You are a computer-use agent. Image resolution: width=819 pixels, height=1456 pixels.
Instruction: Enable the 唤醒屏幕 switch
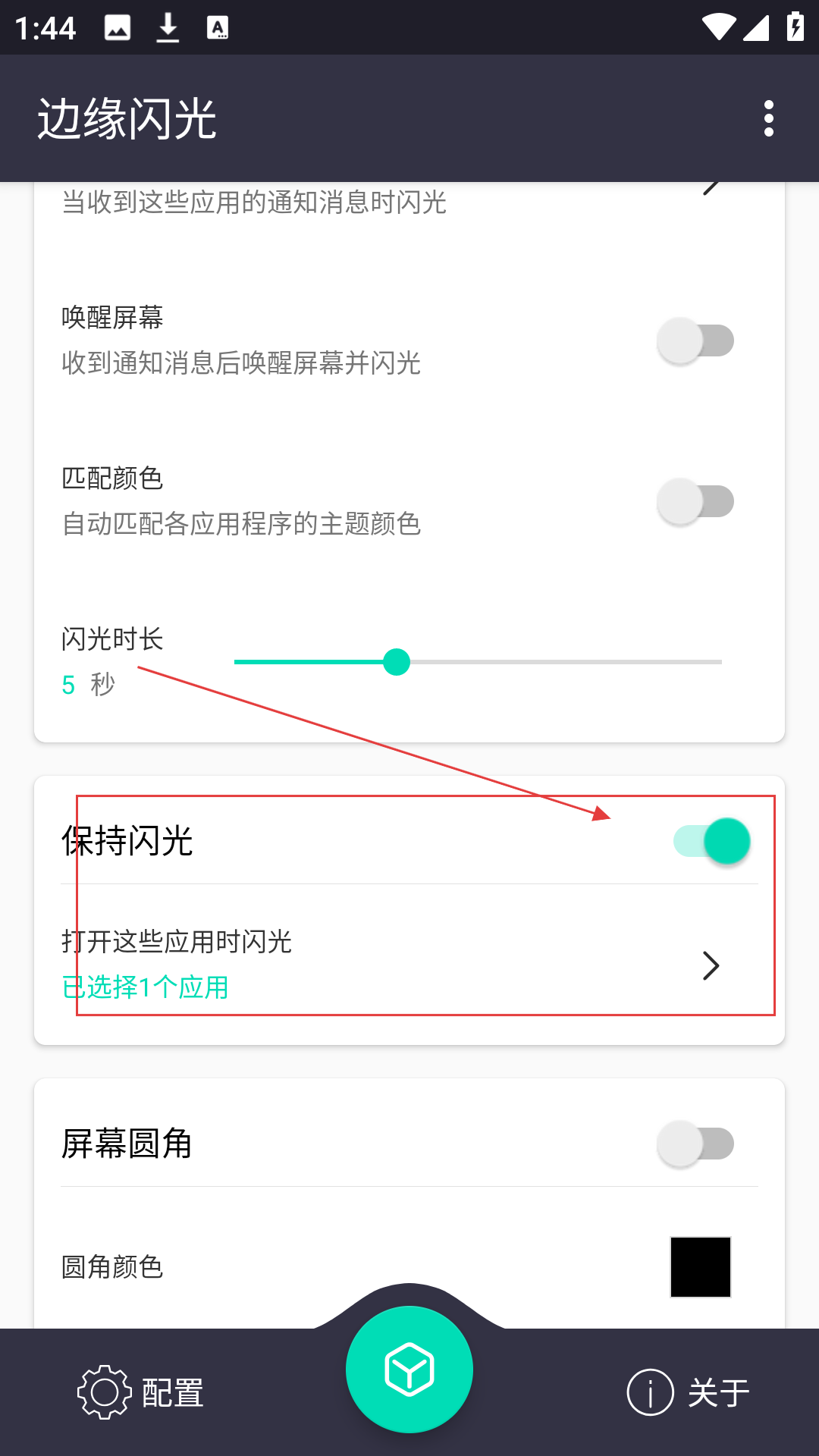coord(696,340)
